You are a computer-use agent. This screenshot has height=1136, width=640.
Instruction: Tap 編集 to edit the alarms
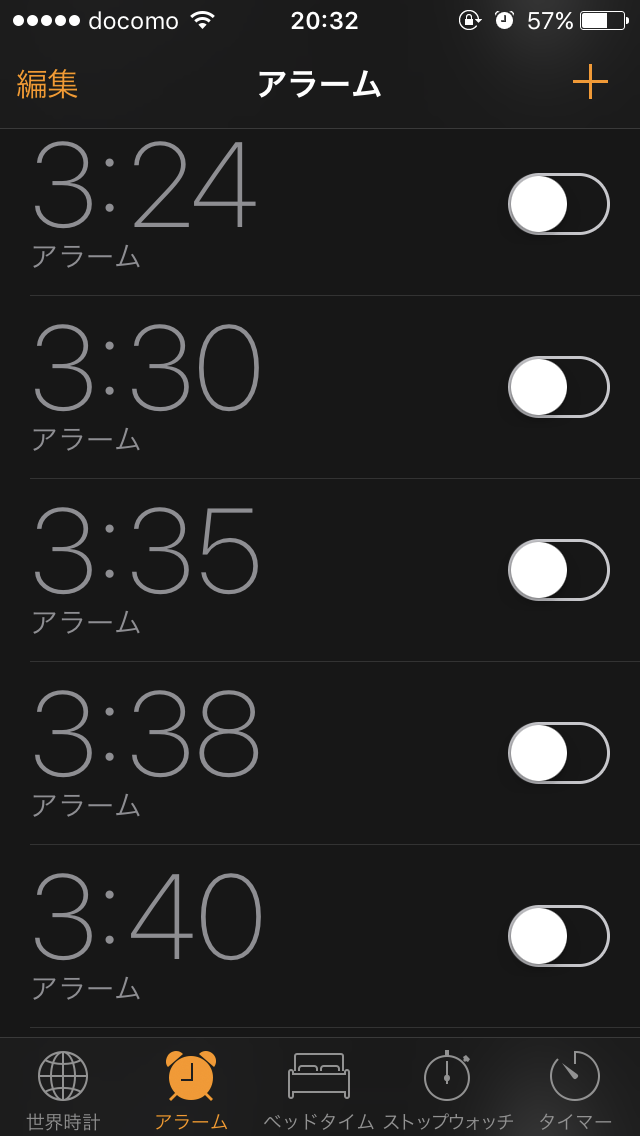(47, 84)
